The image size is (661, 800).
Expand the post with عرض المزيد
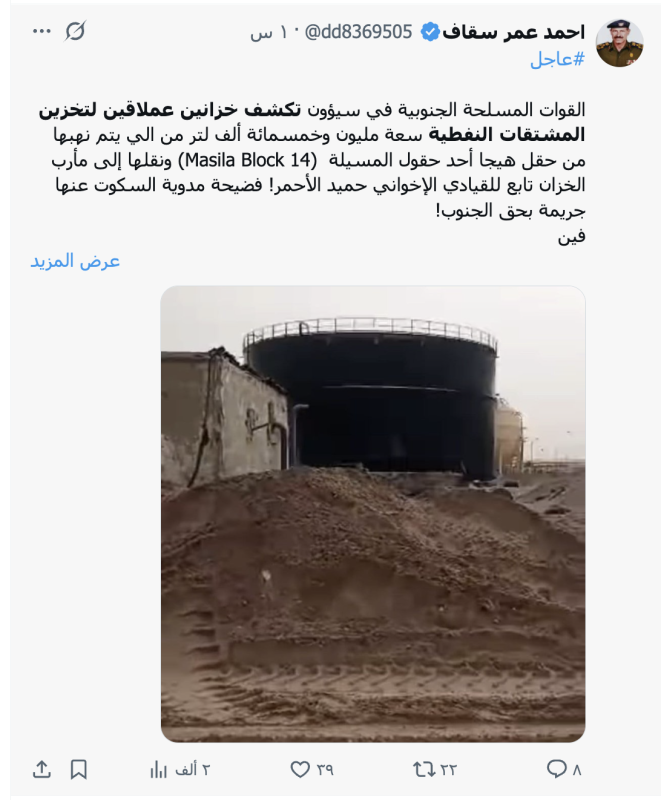point(75,261)
